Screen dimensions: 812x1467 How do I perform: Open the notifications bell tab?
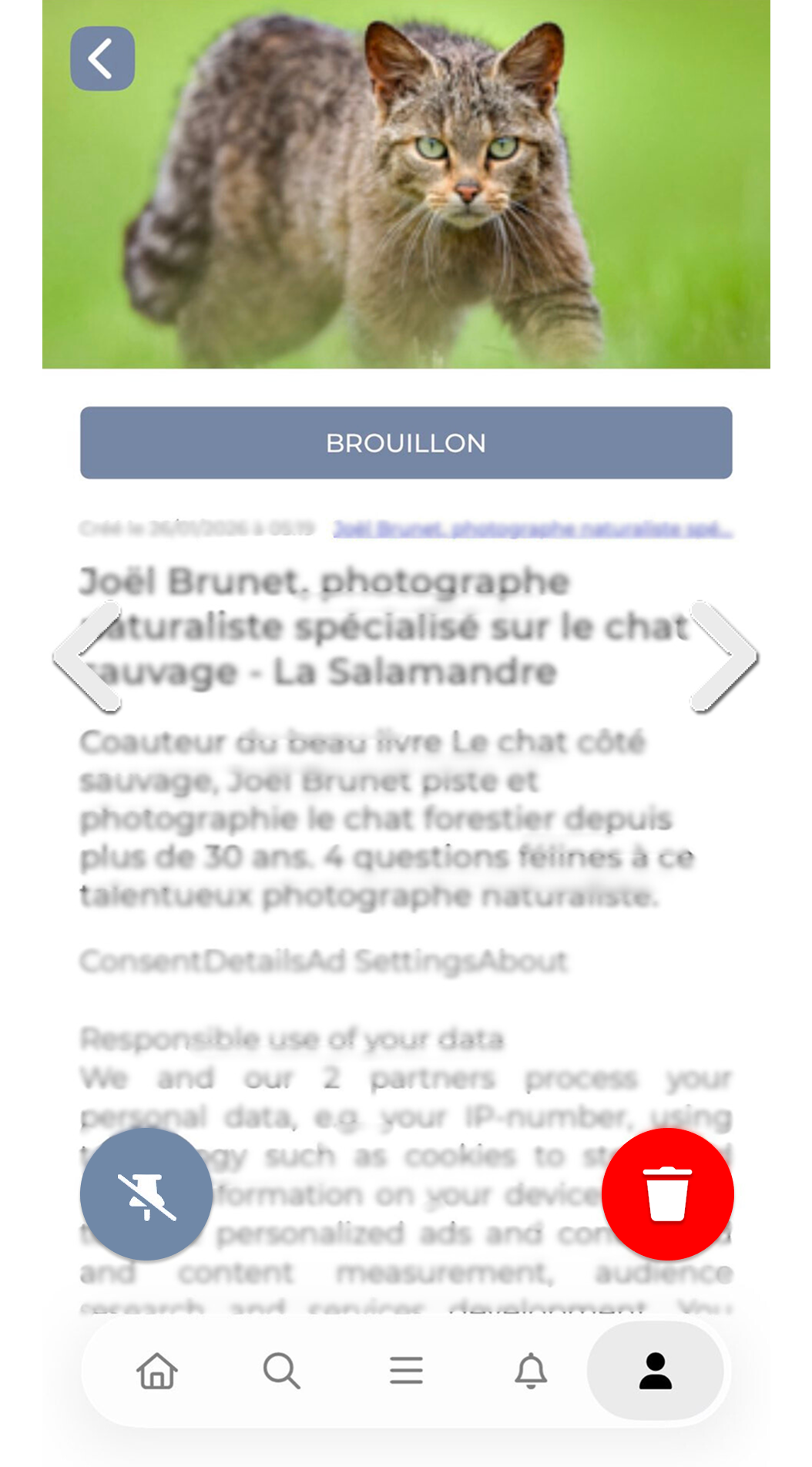531,1371
